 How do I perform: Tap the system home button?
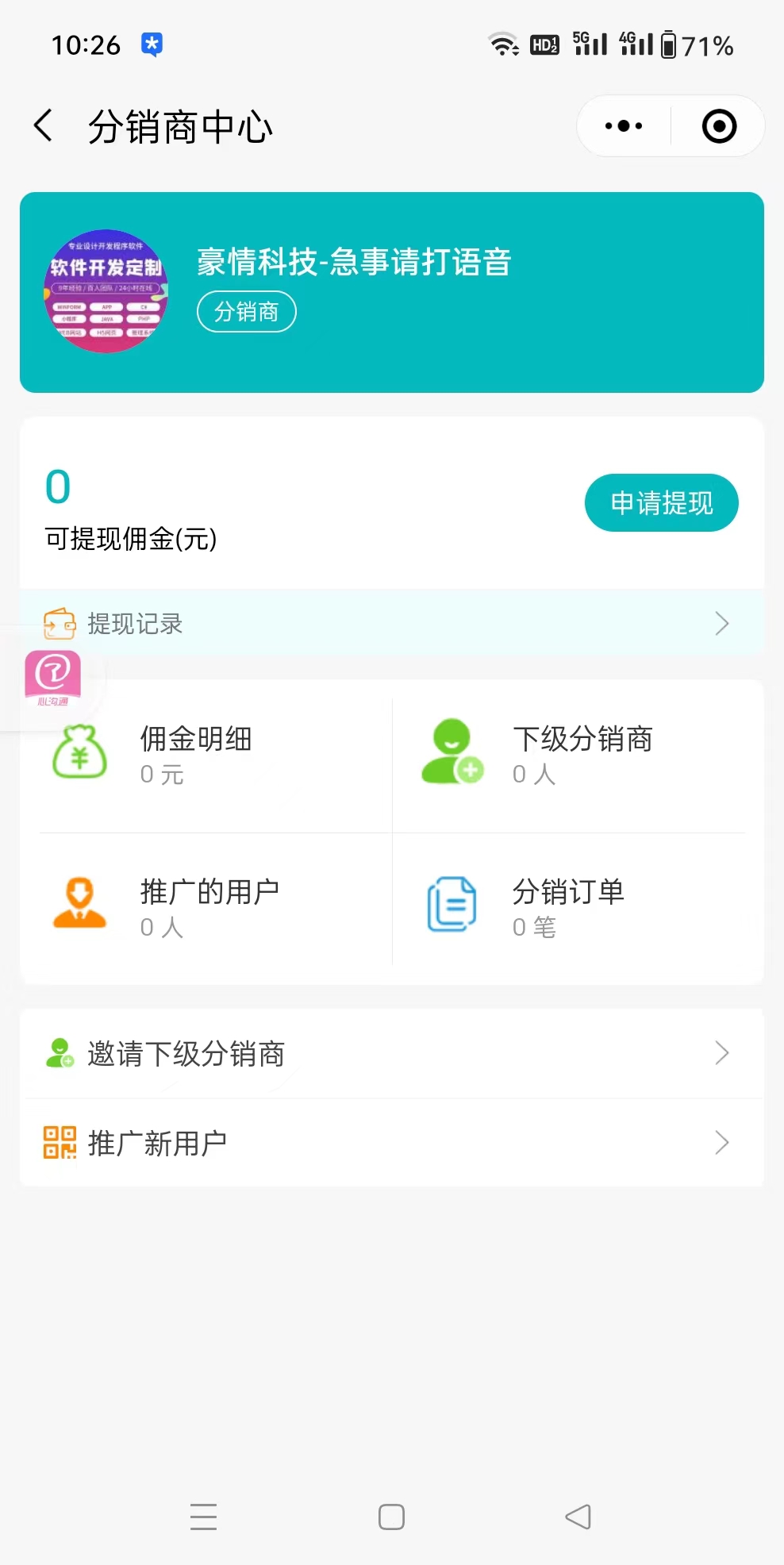(391, 1517)
